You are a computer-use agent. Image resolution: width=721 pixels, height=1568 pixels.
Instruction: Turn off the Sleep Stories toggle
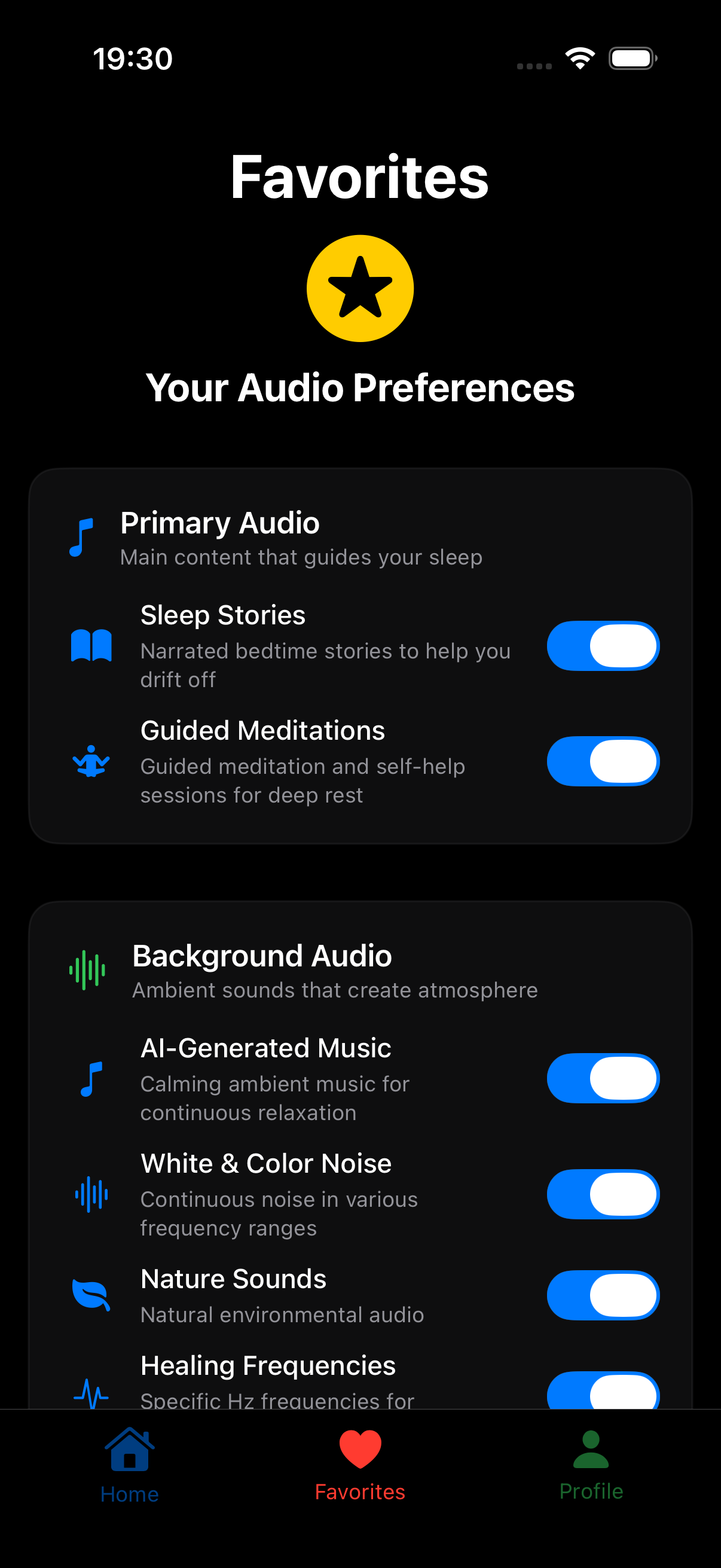click(x=603, y=646)
